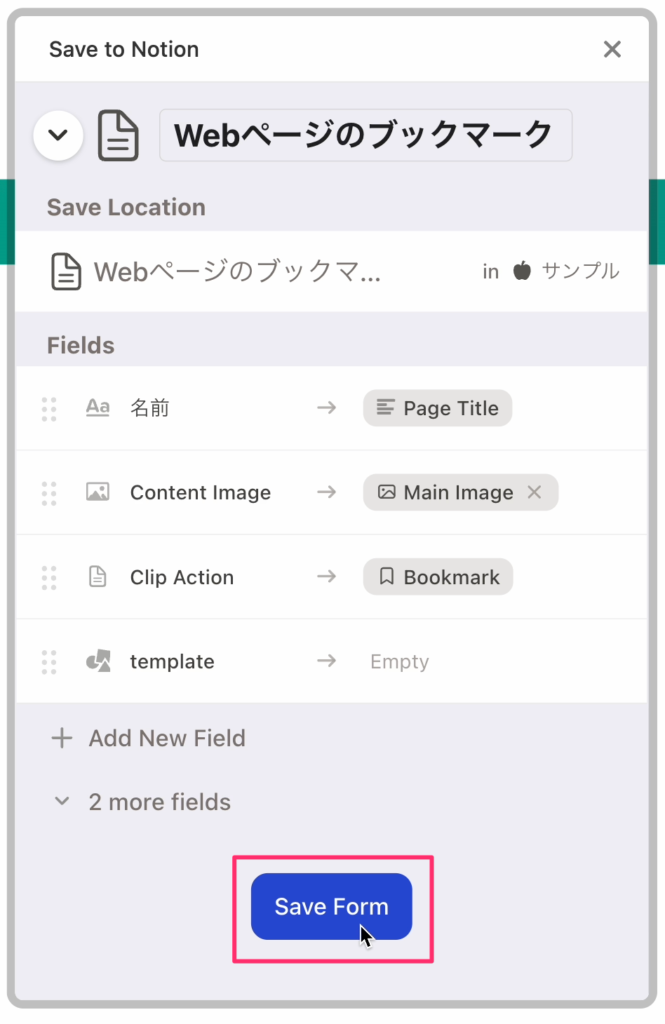665x1024 pixels.
Task: Tap the page icon beside the form title
Action: click(118, 136)
